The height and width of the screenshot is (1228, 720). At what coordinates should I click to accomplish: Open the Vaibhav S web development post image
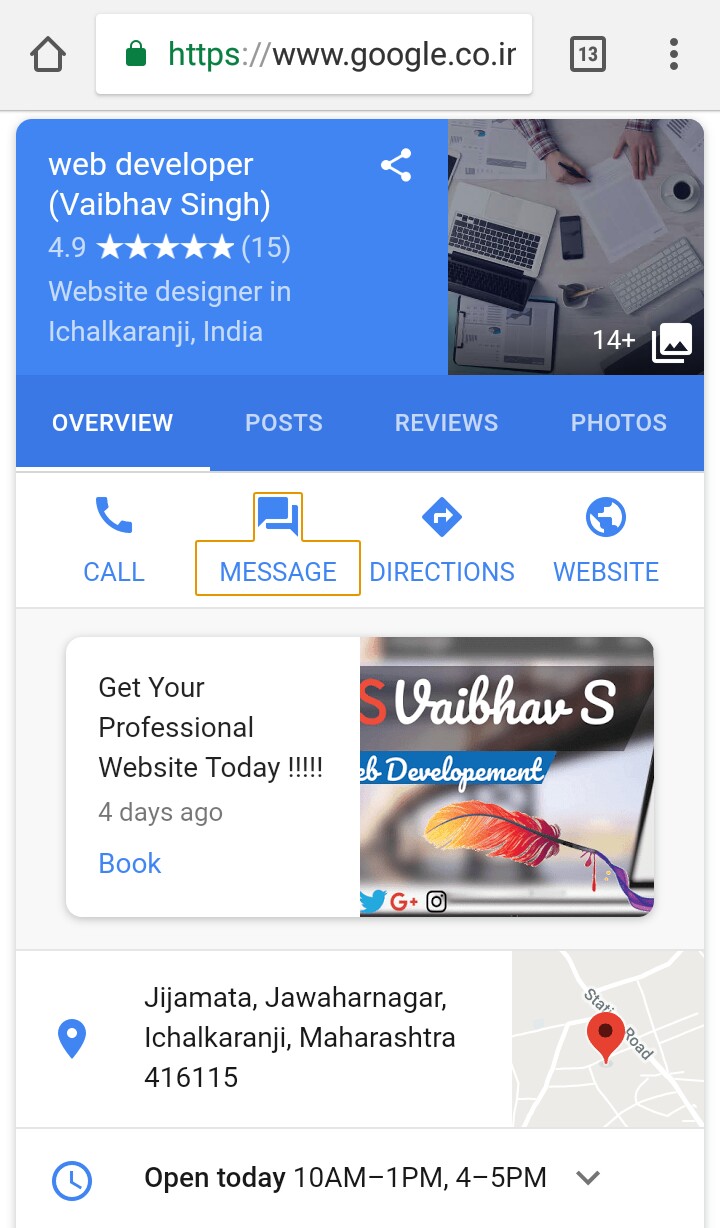[x=506, y=777]
